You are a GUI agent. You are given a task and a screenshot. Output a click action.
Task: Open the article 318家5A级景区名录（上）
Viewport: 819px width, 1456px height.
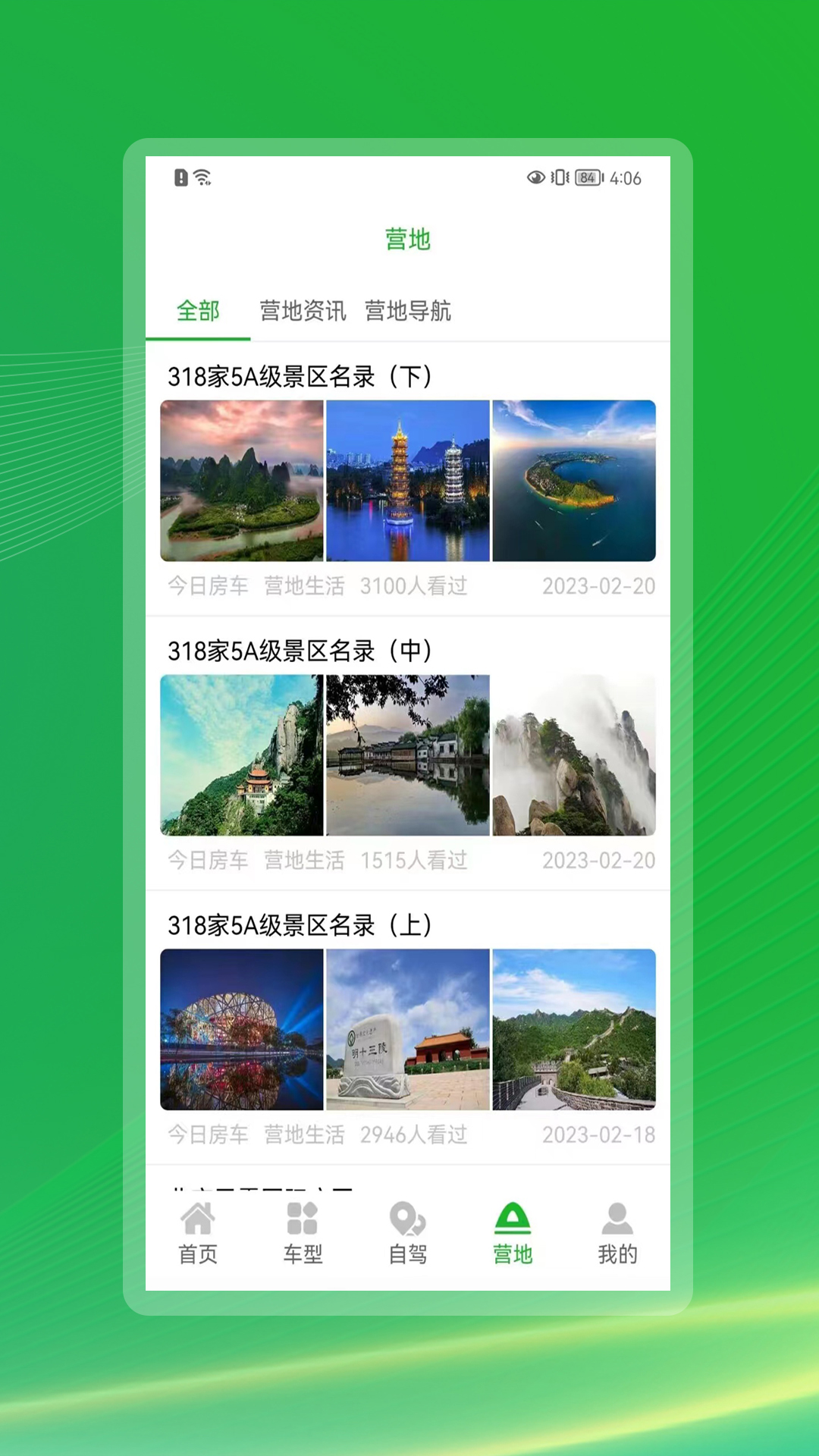click(301, 924)
